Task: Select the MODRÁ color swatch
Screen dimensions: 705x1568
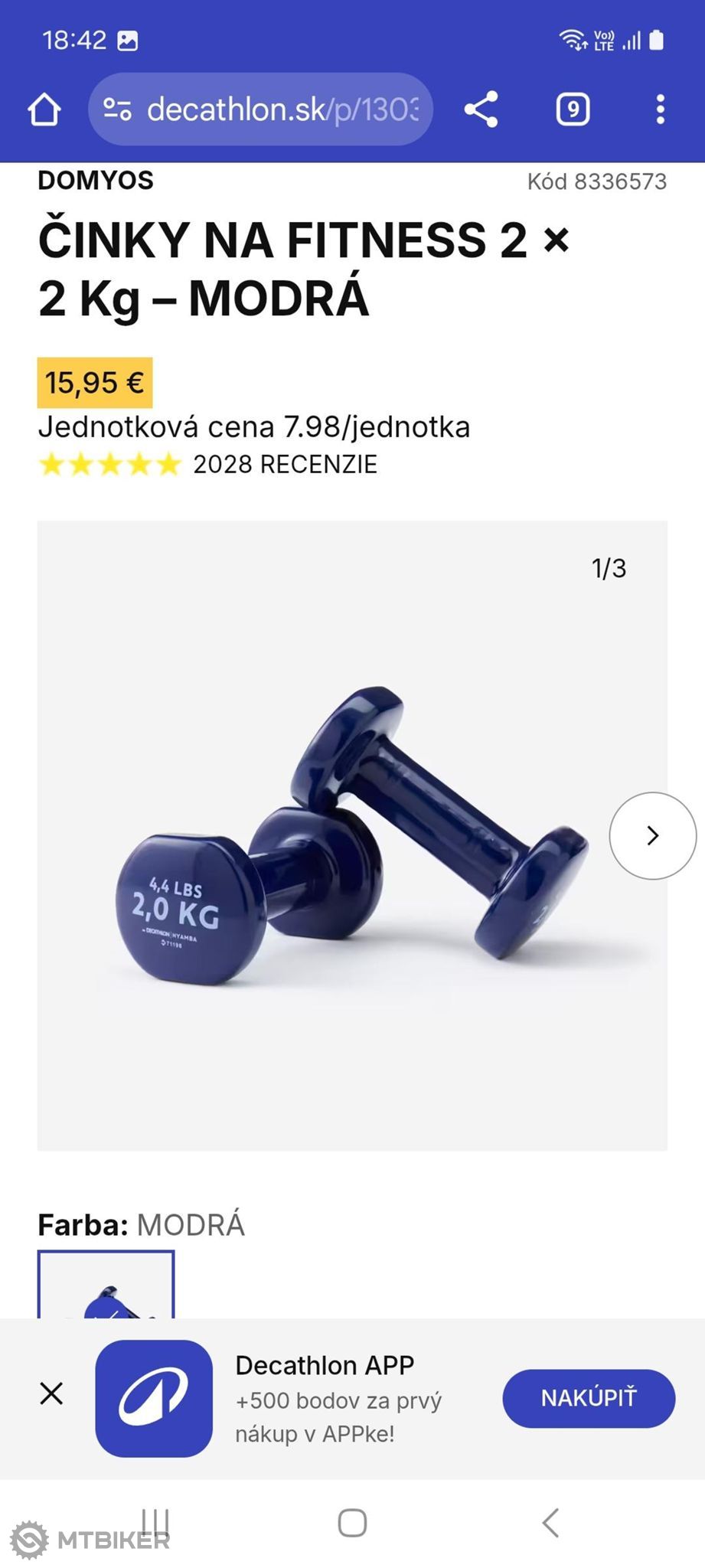Action: click(x=106, y=1284)
